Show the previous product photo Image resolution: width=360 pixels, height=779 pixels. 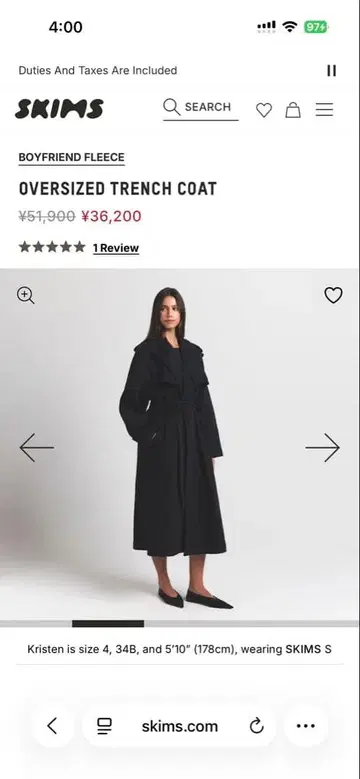tap(36, 448)
